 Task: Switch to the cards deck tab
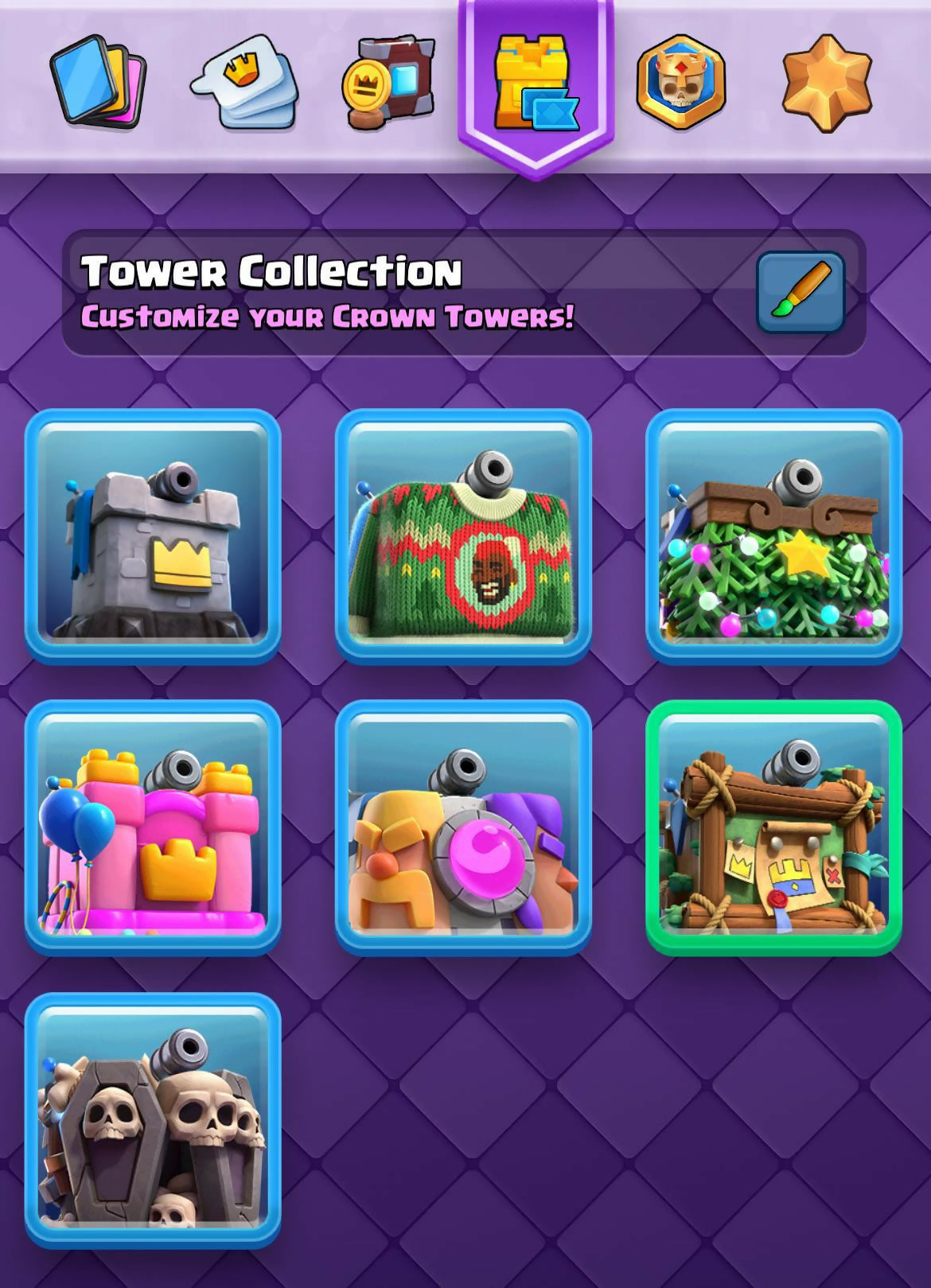point(98,81)
